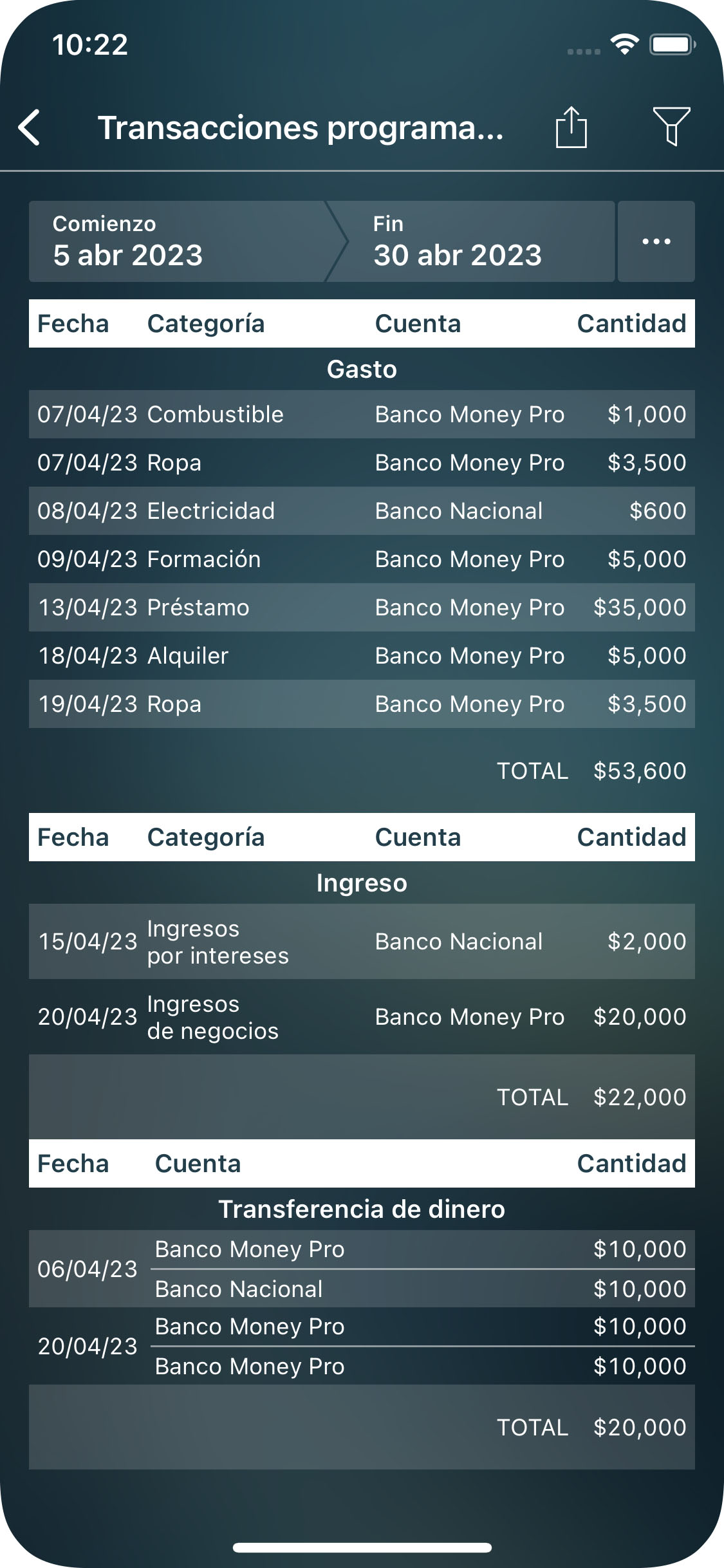
Task: Tap the home indicator bar
Action: point(362,1547)
